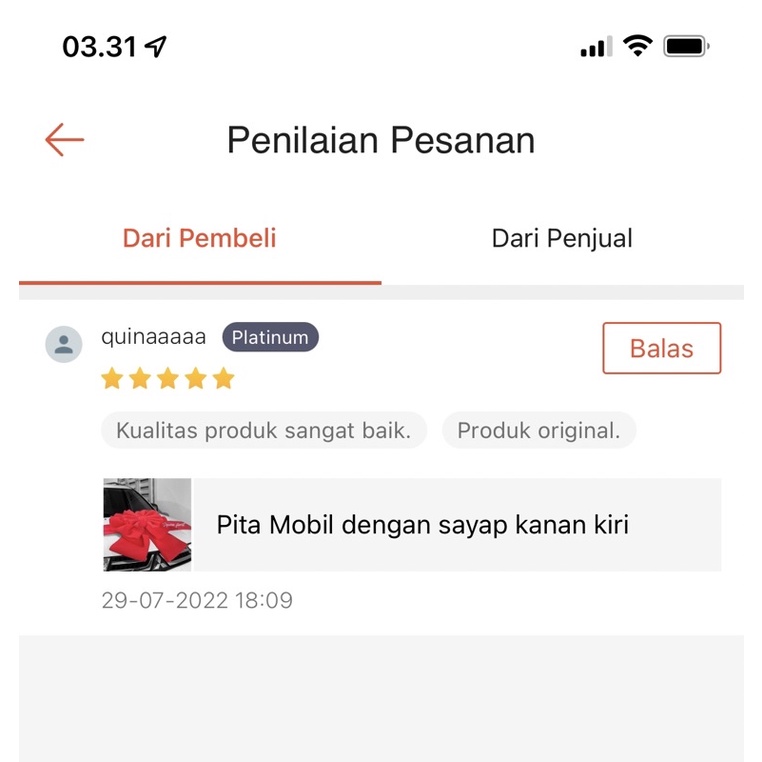
Task: Tap the Balas button to reply
Action: [x=661, y=348]
